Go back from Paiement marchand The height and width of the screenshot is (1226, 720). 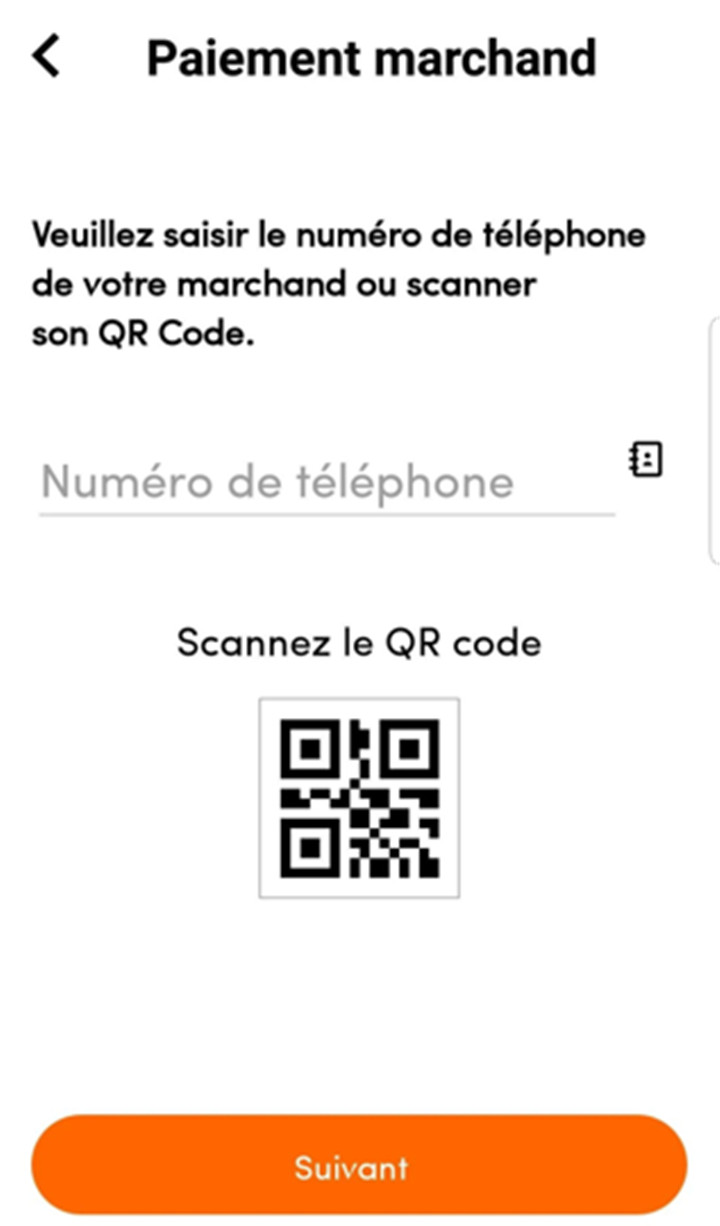click(46, 56)
